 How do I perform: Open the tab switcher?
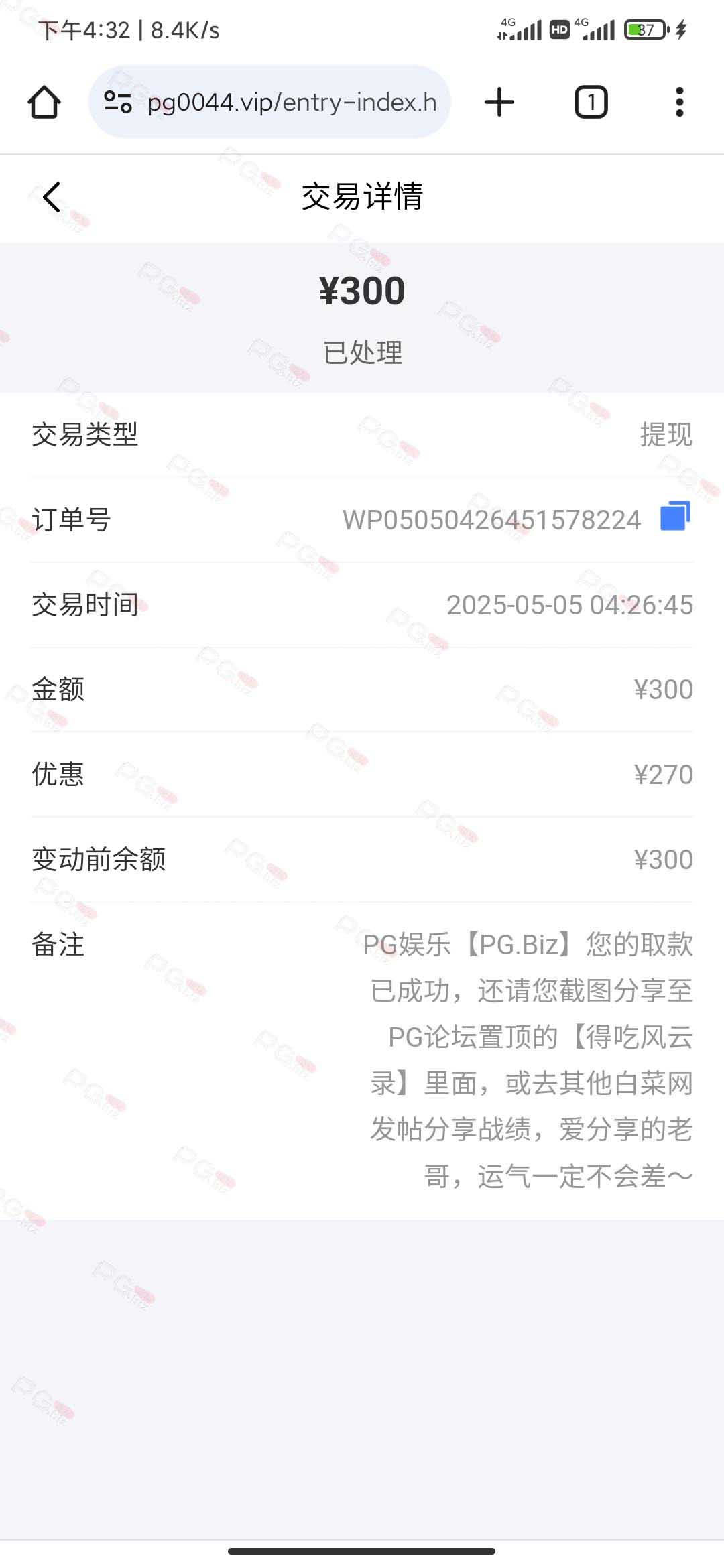point(591,102)
